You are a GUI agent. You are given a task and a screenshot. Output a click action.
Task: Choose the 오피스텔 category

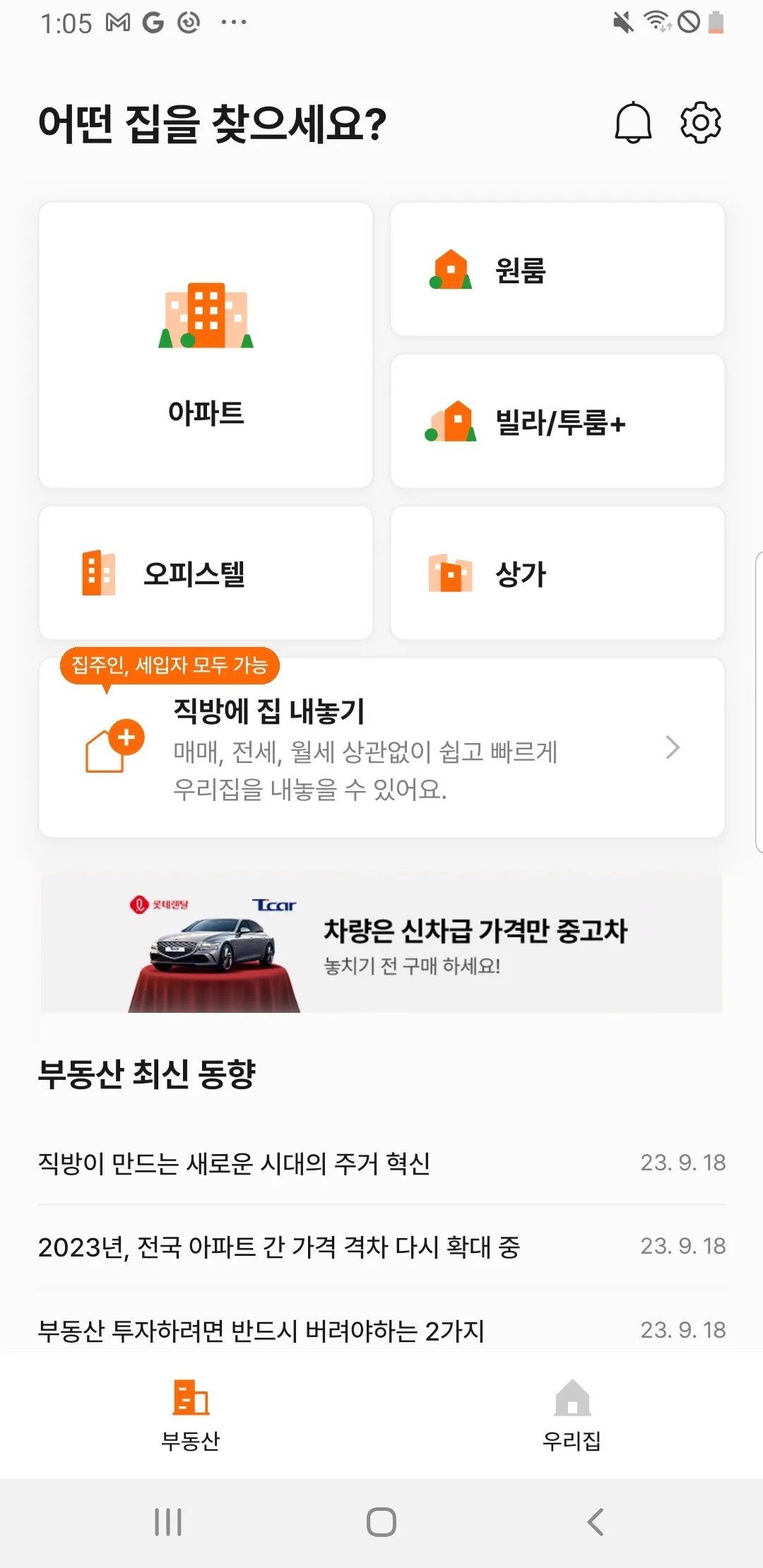coord(206,573)
